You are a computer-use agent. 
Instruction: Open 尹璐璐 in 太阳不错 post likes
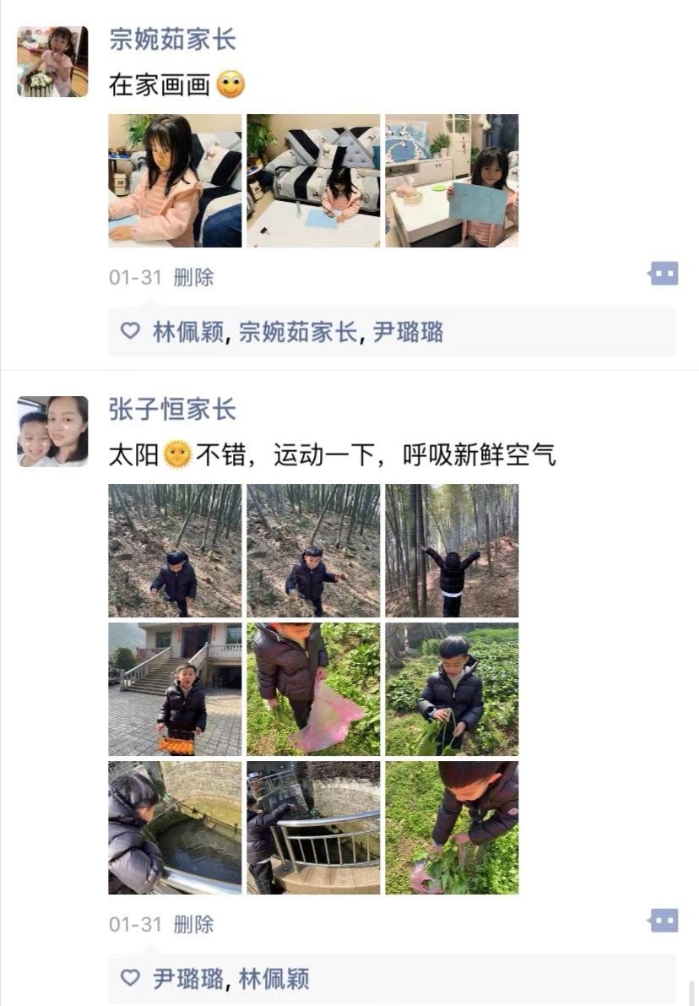(x=188, y=979)
